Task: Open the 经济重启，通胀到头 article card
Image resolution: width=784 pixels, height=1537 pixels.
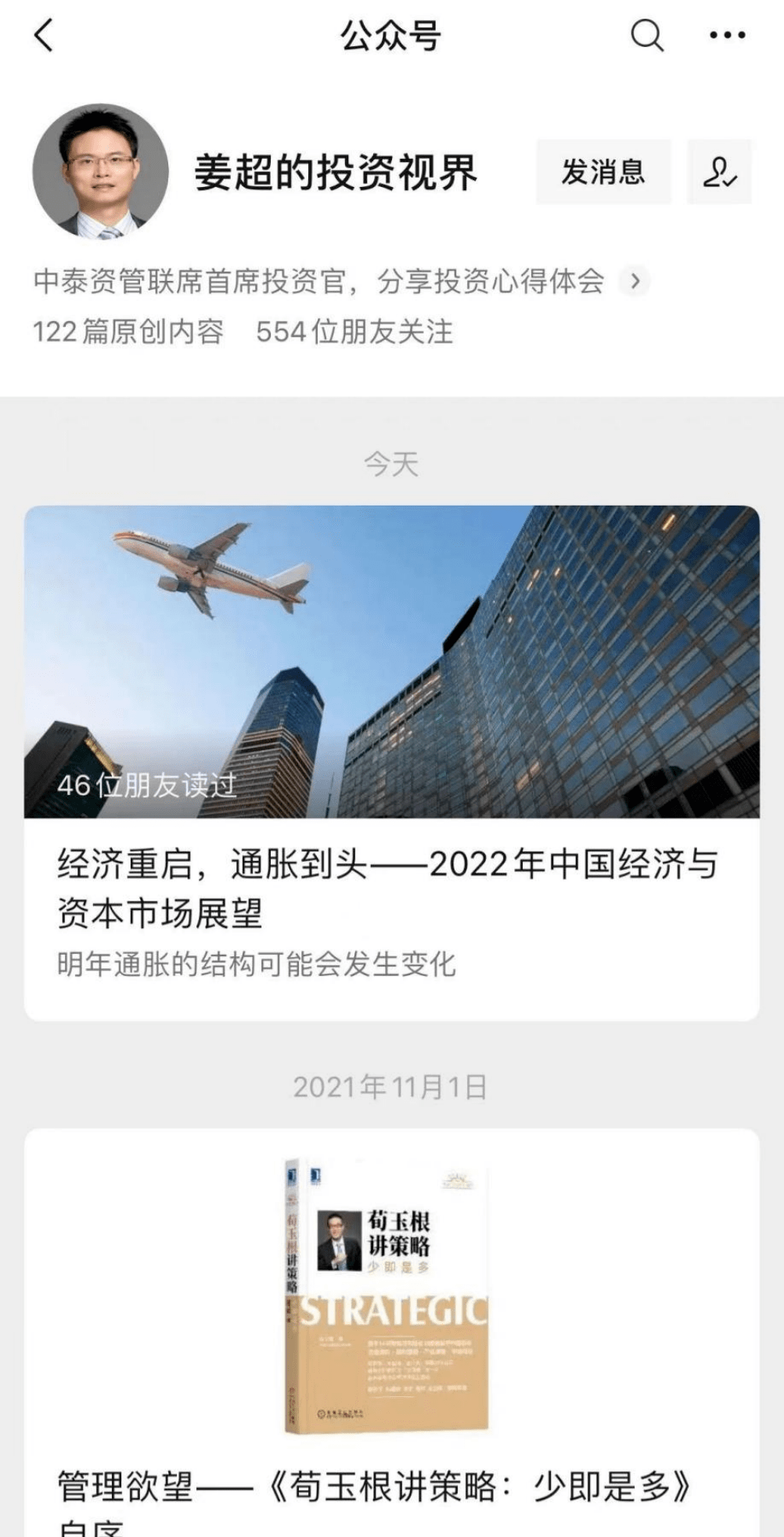Action: pos(391,763)
